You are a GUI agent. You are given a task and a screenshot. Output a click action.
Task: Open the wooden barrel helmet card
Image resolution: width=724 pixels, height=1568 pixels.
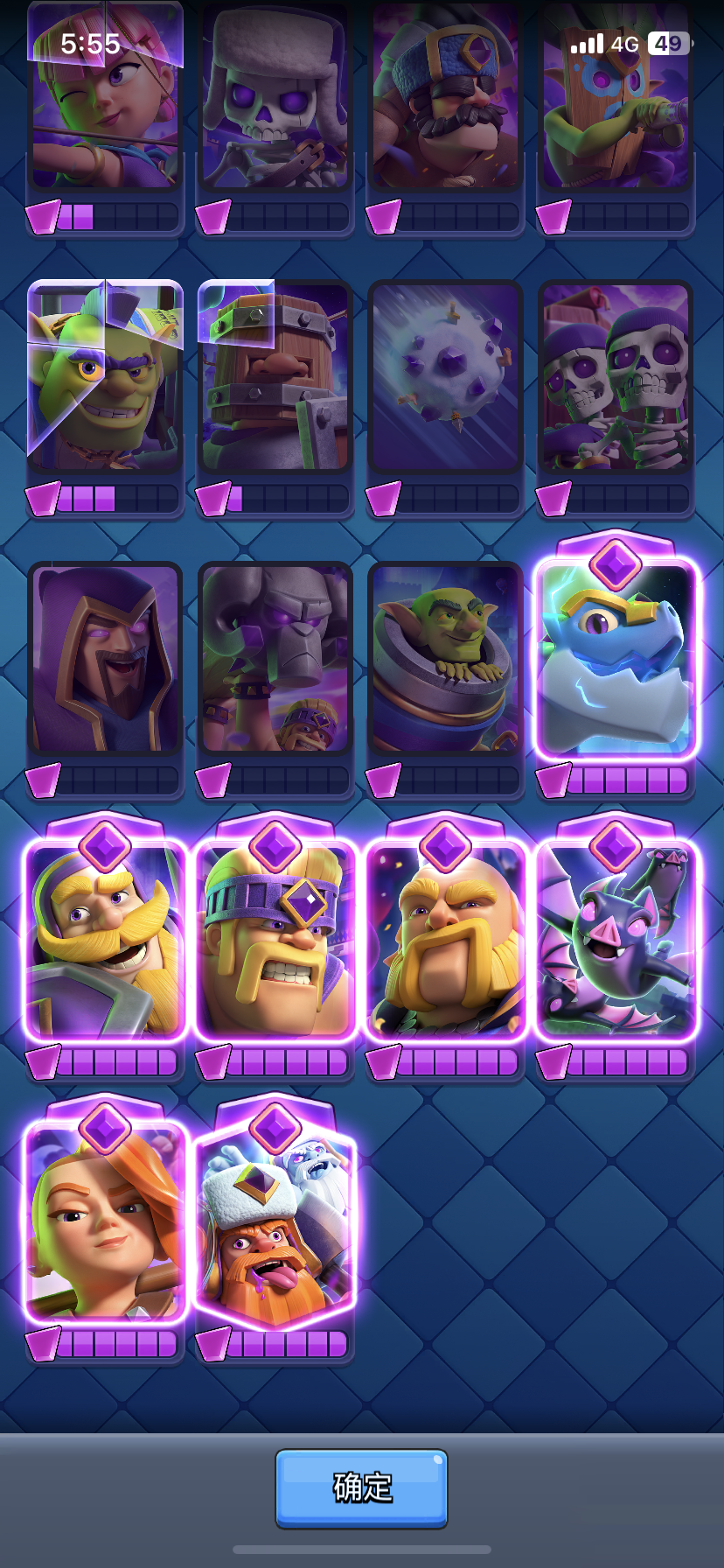click(275, 376)
